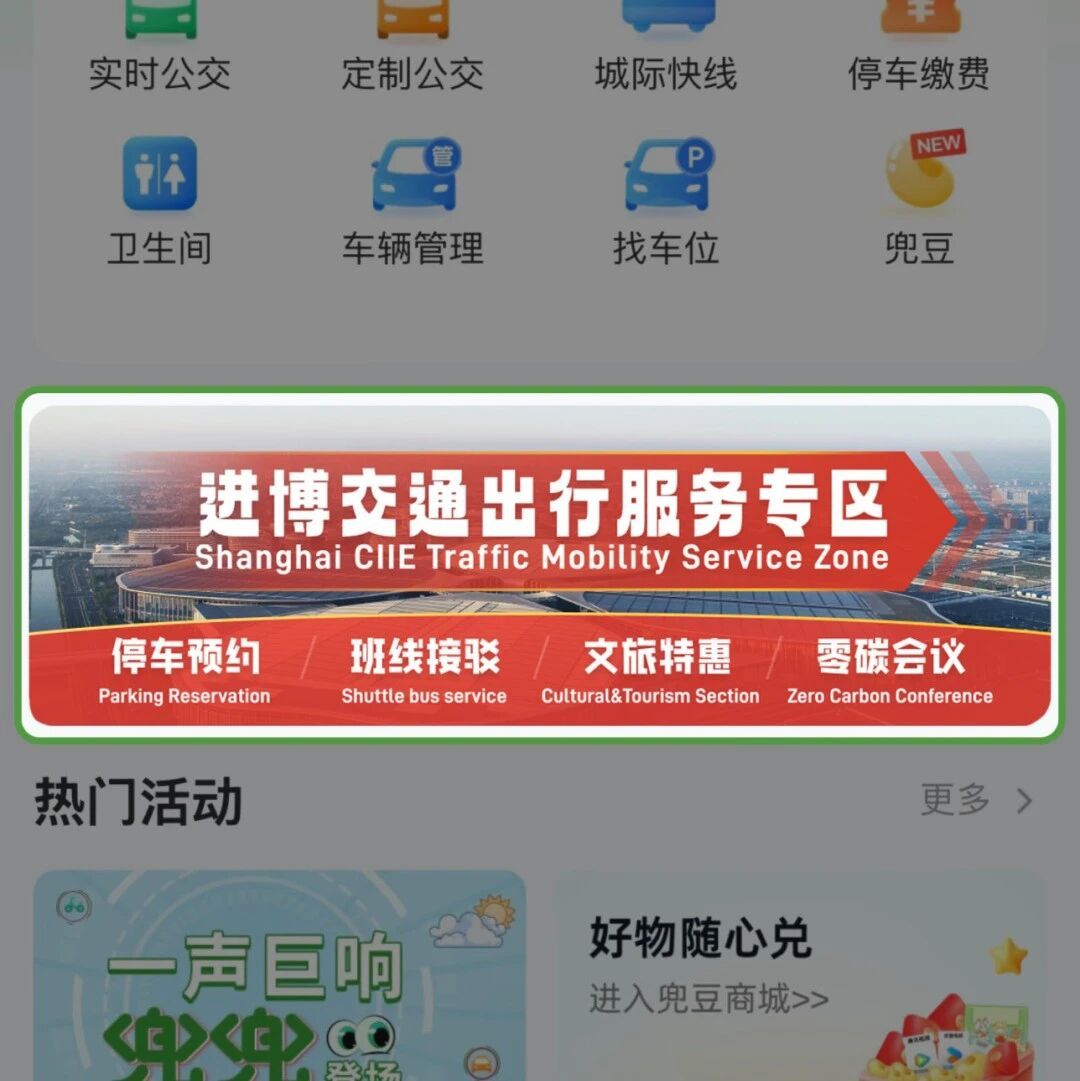The width and height of the screenshot is (1080, 1081).
Task: Open 停车缴费 parking payment
Action: click(x=918, y=45)
